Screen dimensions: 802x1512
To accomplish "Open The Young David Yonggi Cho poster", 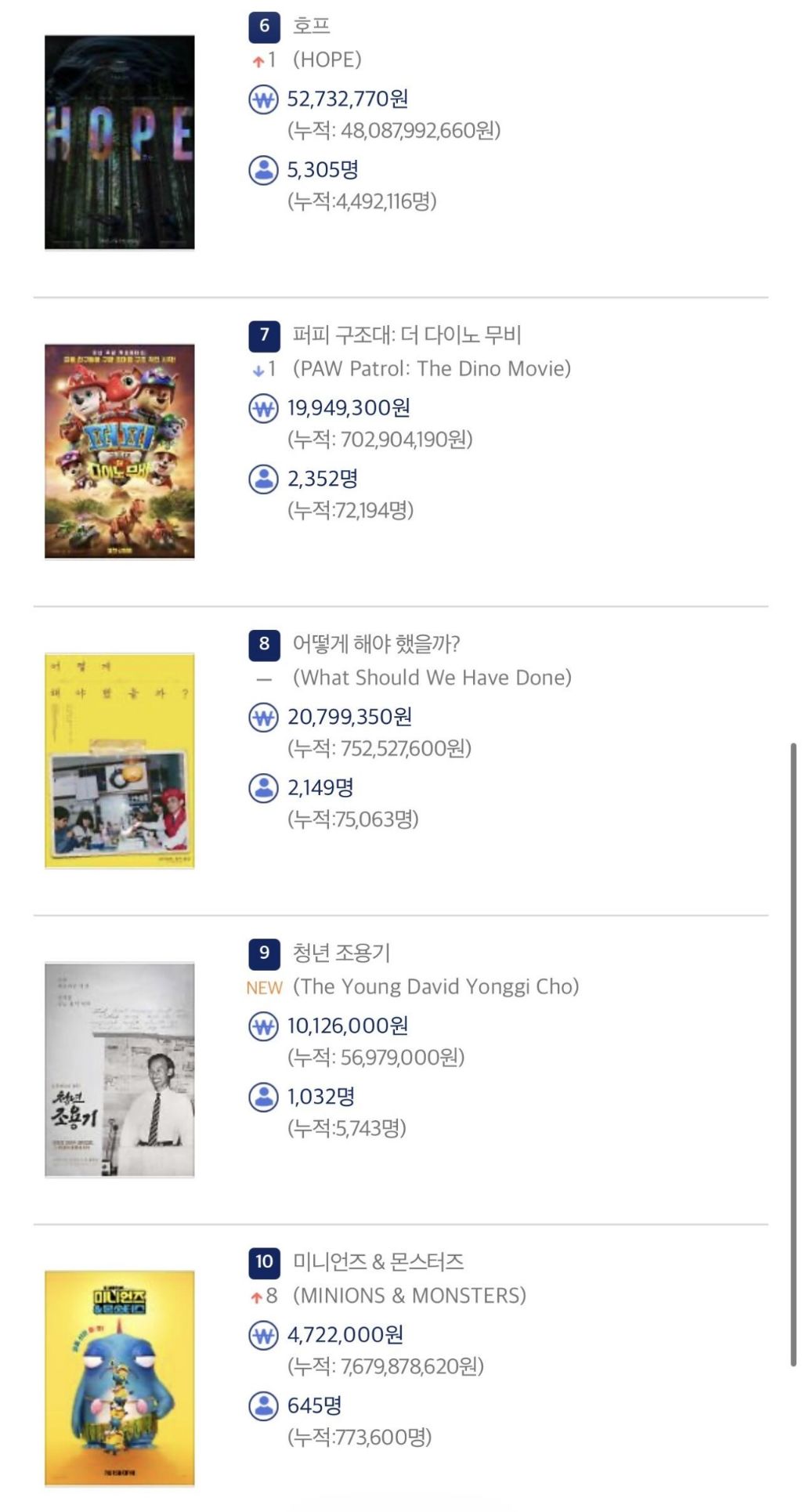I will tap(120, 1069).
